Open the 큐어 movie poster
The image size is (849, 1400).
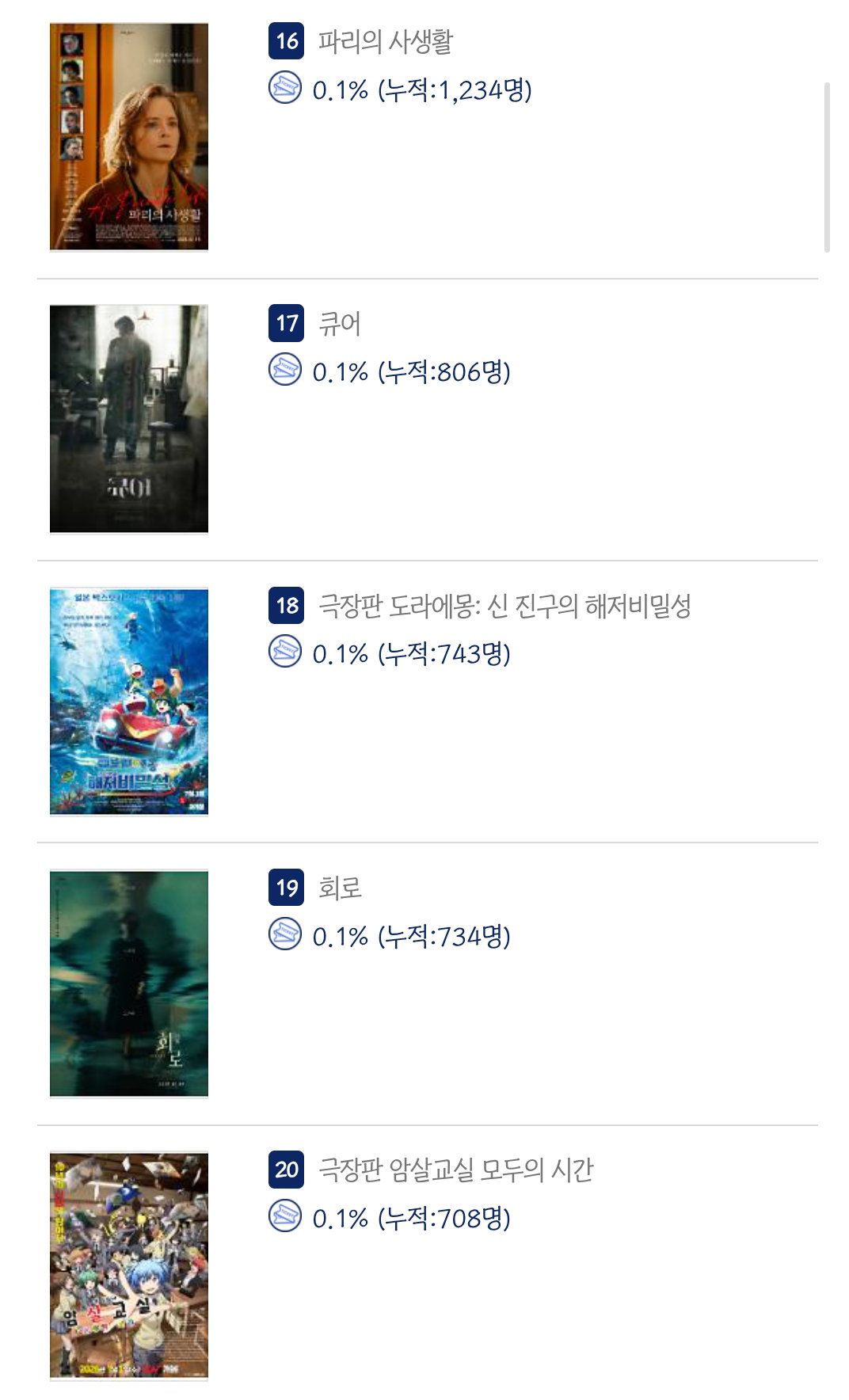[129, 419]
